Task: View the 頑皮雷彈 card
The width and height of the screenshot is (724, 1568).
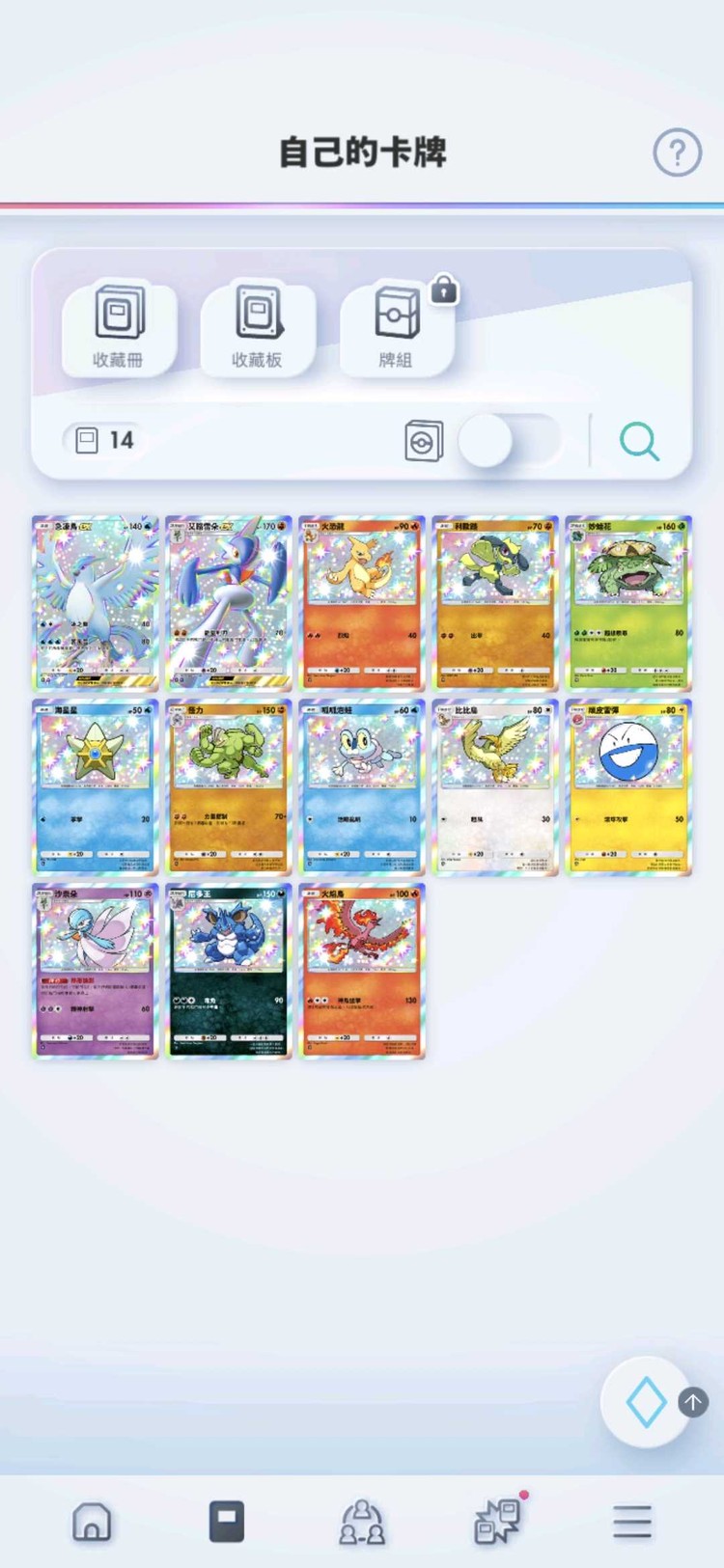Action: point(628,786)
